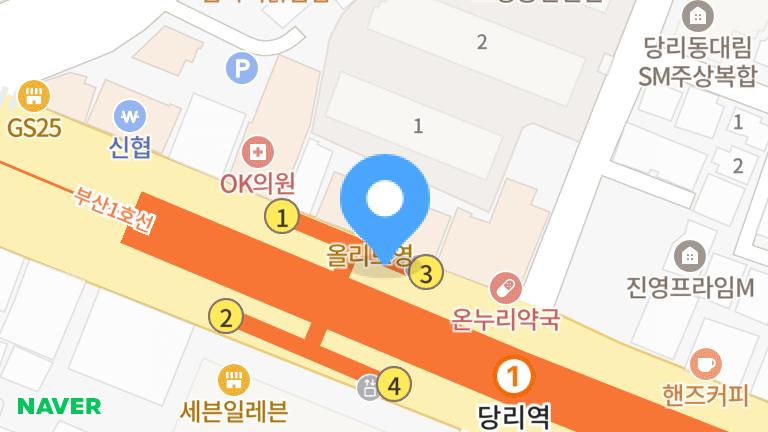Tap the subway exit 2 marker
Image resolution: width=768 pixels, height=432 pixels.
click(x=226, y=318)
